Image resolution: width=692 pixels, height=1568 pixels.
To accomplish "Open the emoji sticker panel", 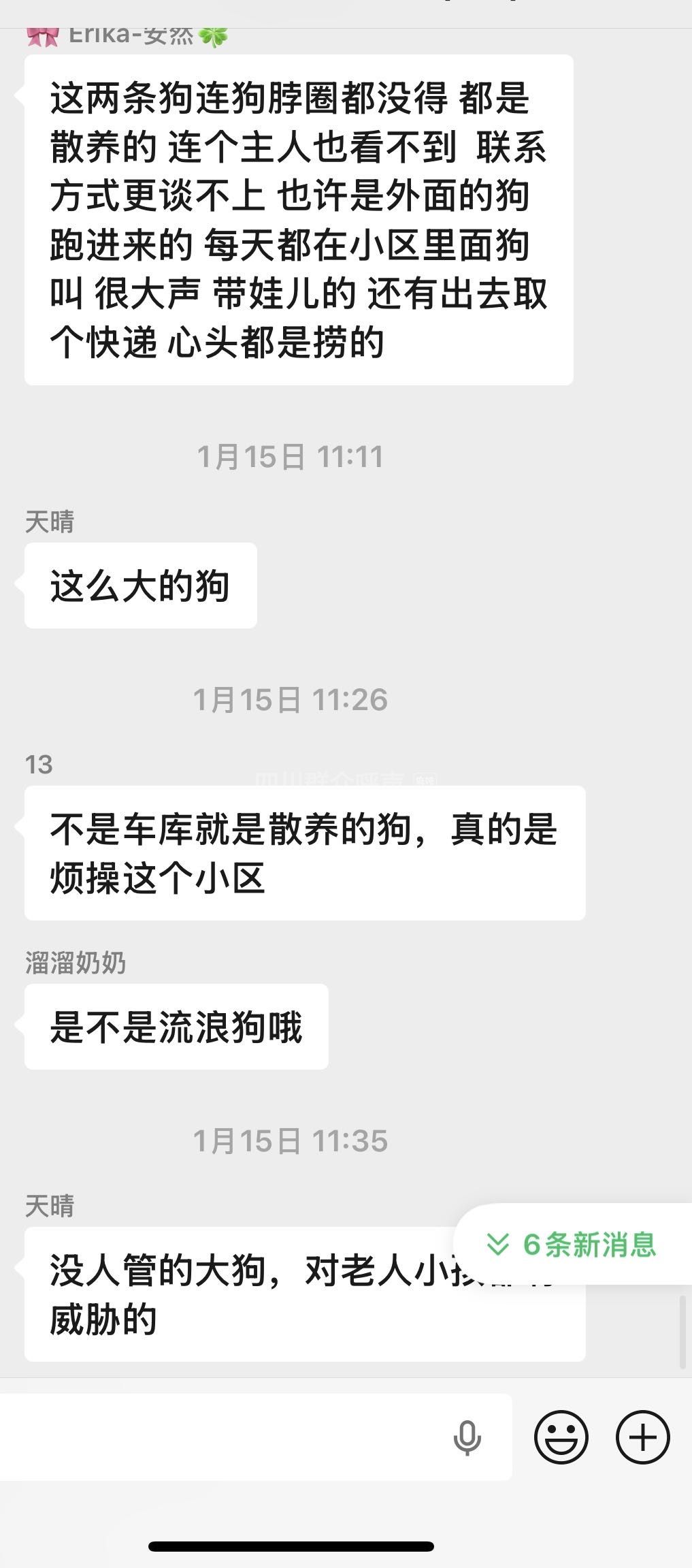I will [x=561, y=1437].
